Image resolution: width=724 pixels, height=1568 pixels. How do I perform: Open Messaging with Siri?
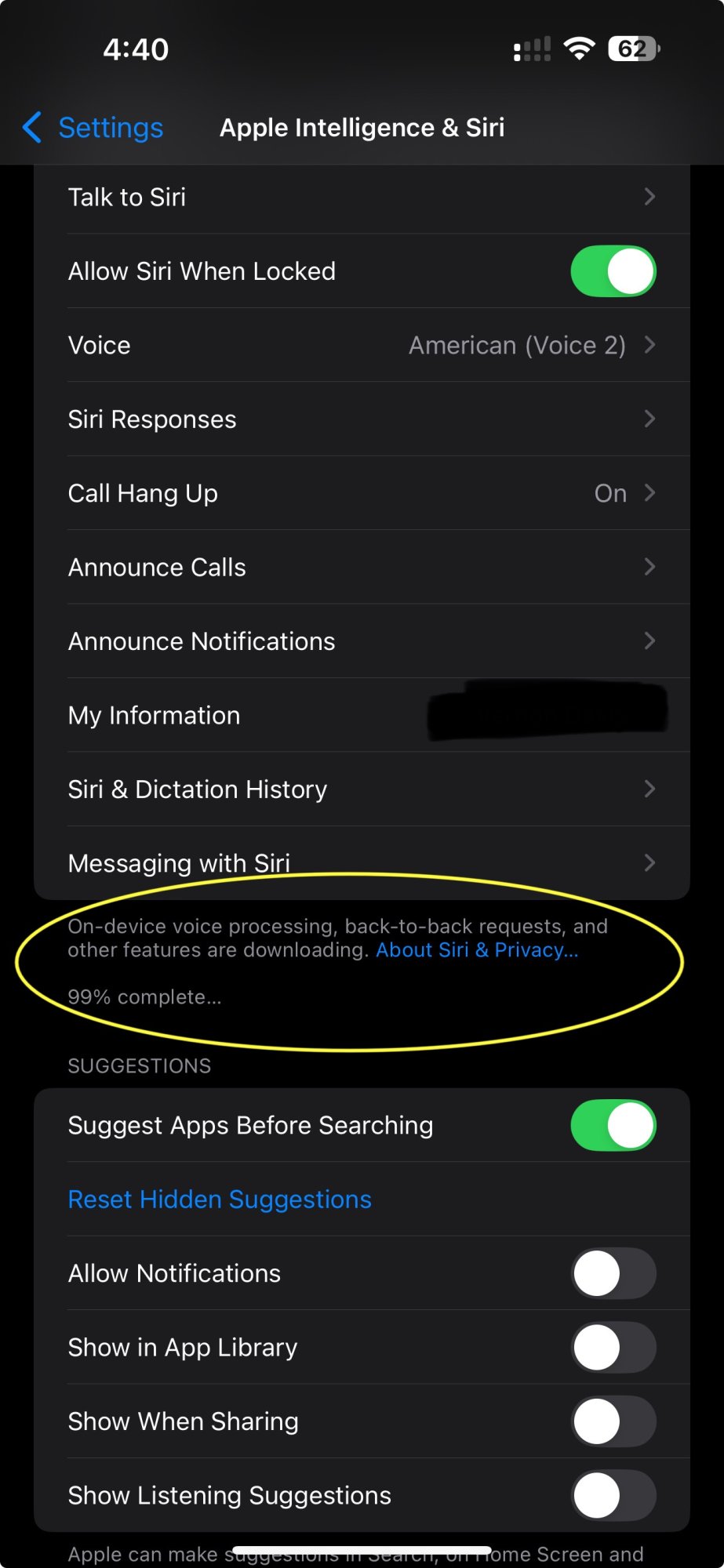[x=361, y=863]
